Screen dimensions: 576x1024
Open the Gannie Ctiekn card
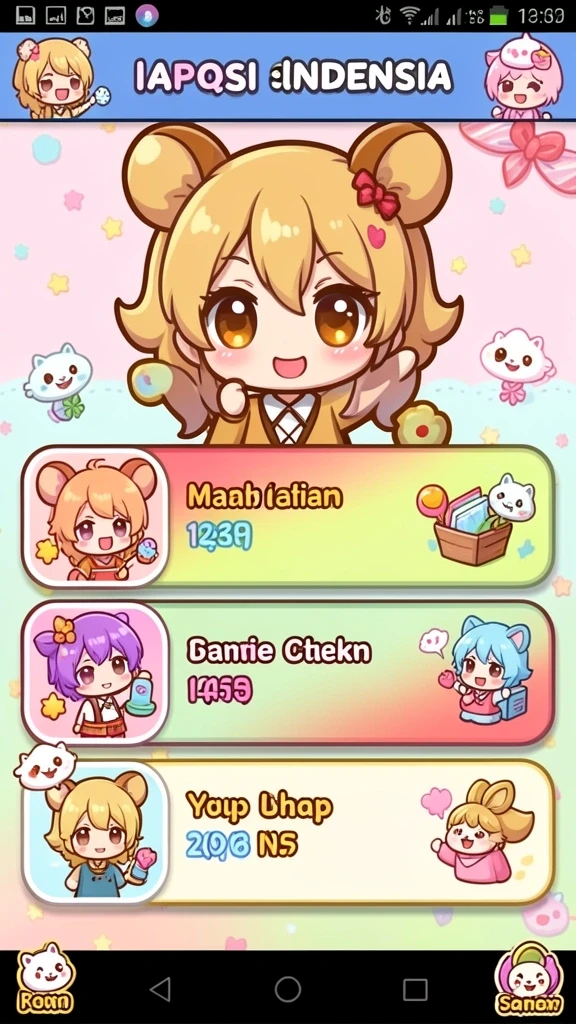(288, 673)
